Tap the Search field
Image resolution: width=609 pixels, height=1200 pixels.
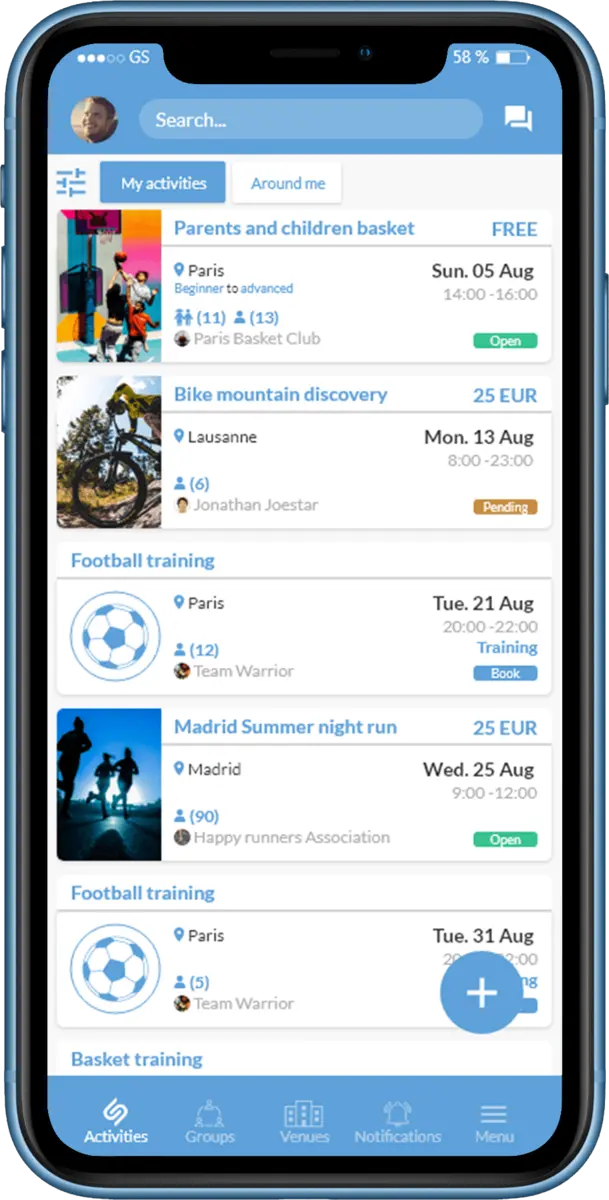point(310,120)
